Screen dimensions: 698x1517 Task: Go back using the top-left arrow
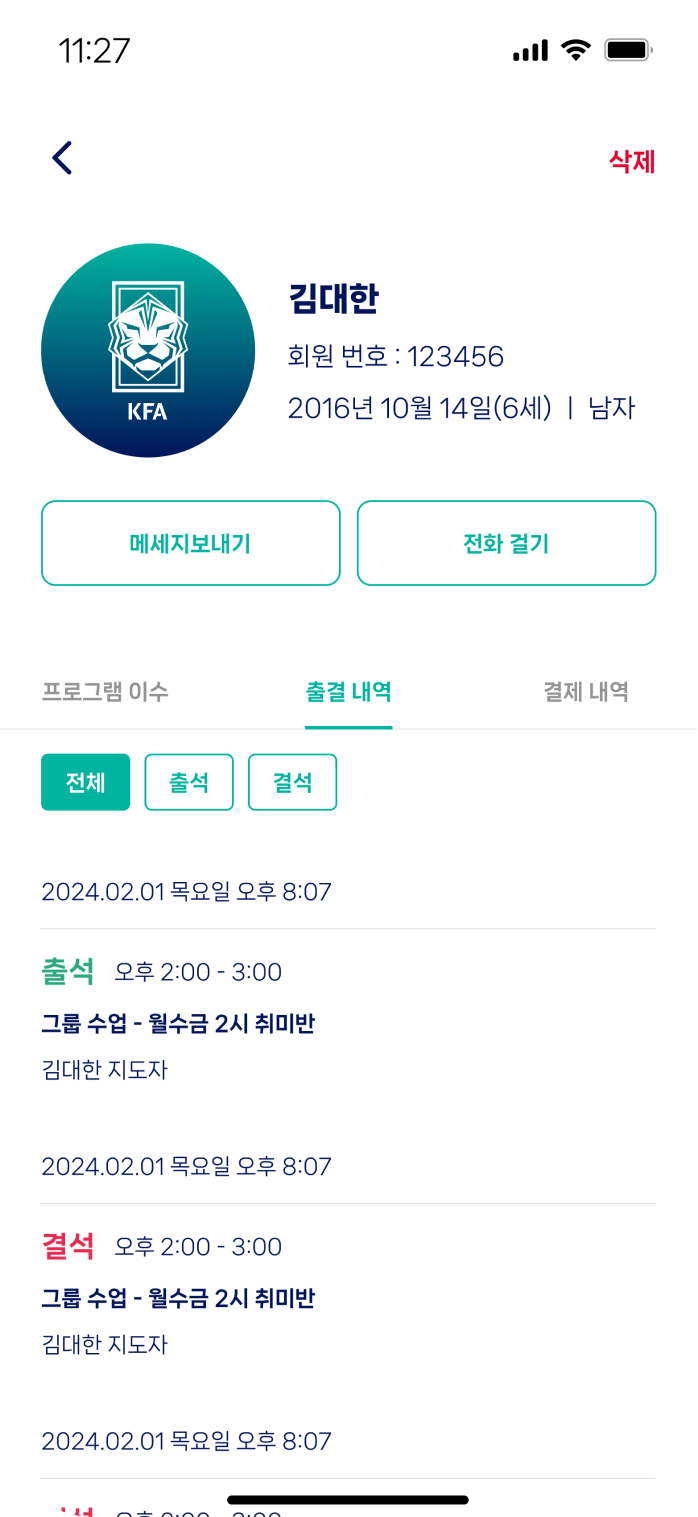[63, 159]
